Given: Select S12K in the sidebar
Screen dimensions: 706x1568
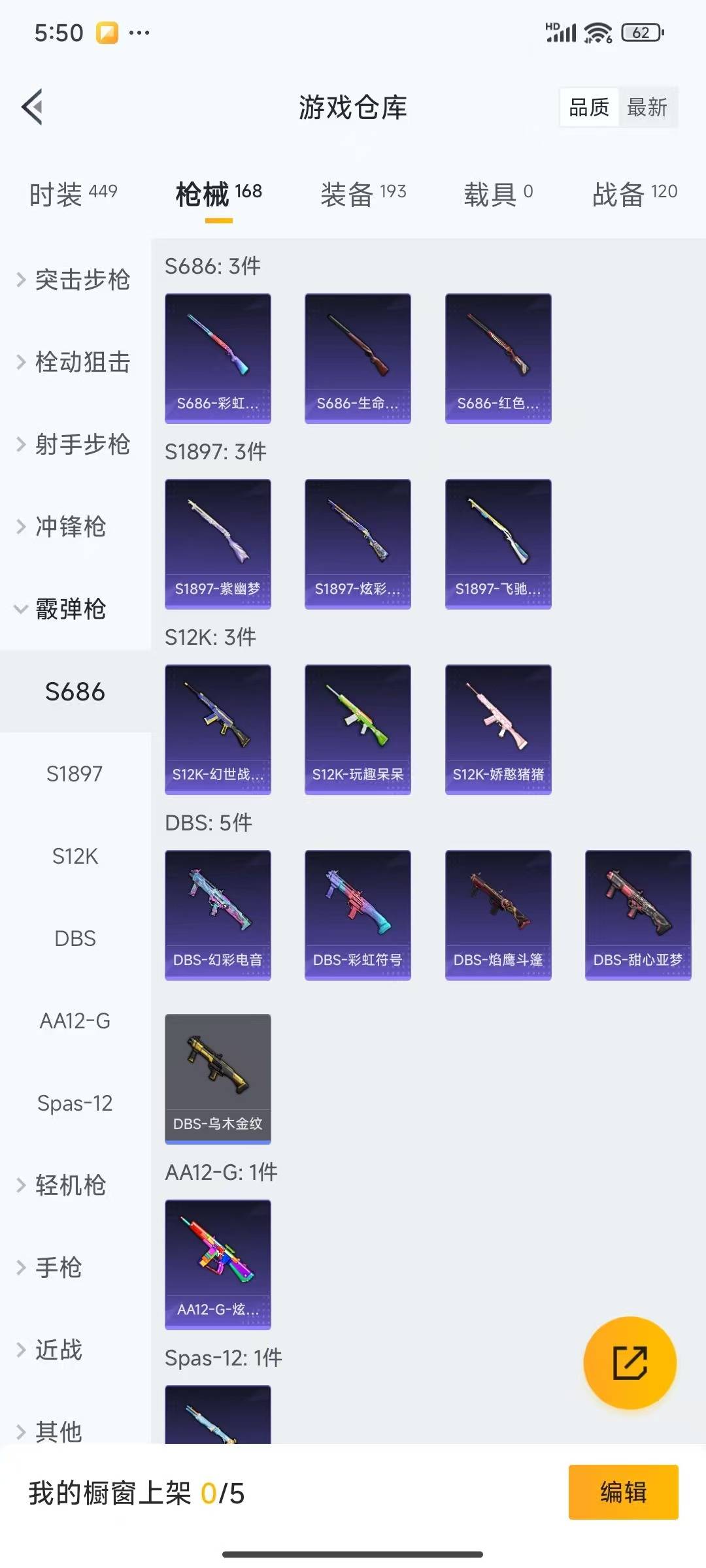Looking at the screenshot, I should click(x=75, y=856).
